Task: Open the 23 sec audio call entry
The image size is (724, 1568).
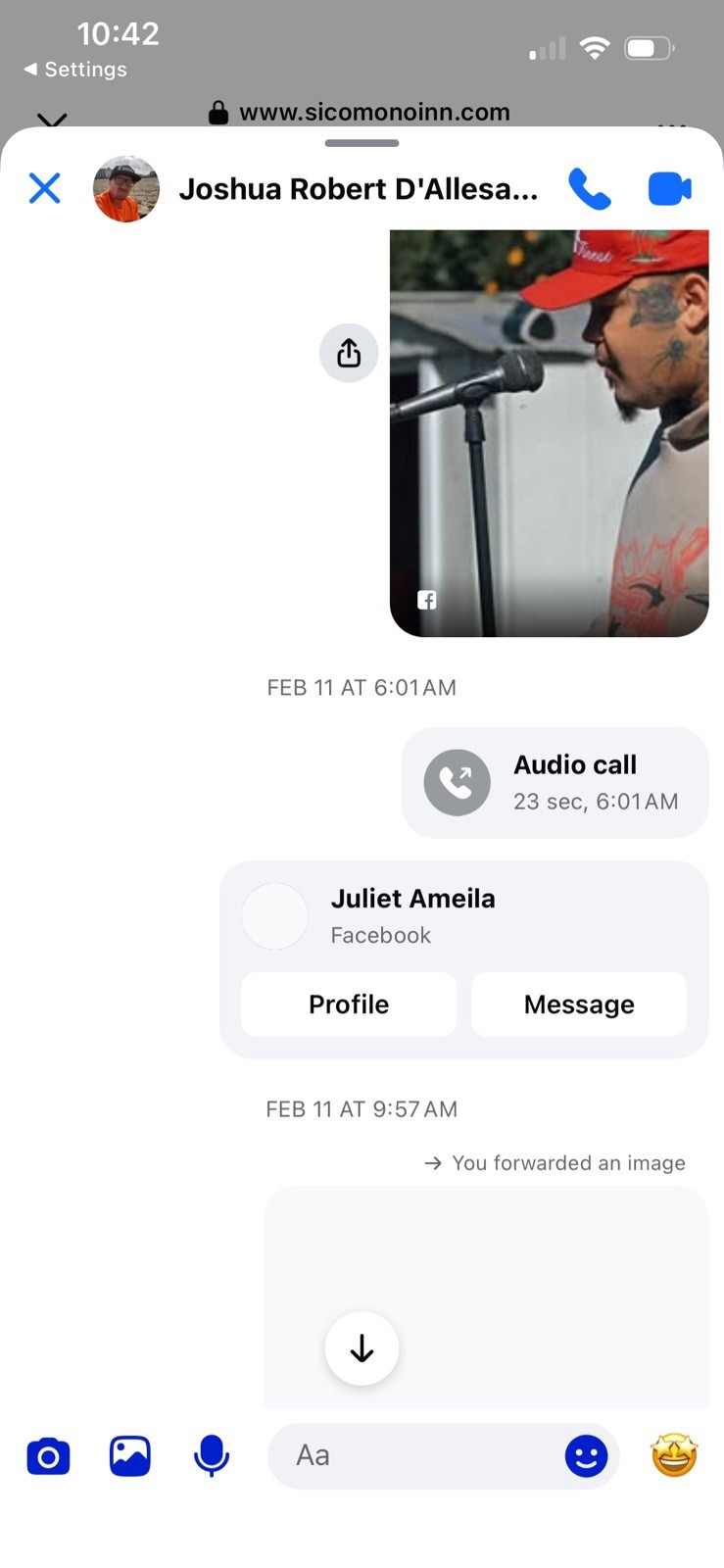Action: pos(555,782)
